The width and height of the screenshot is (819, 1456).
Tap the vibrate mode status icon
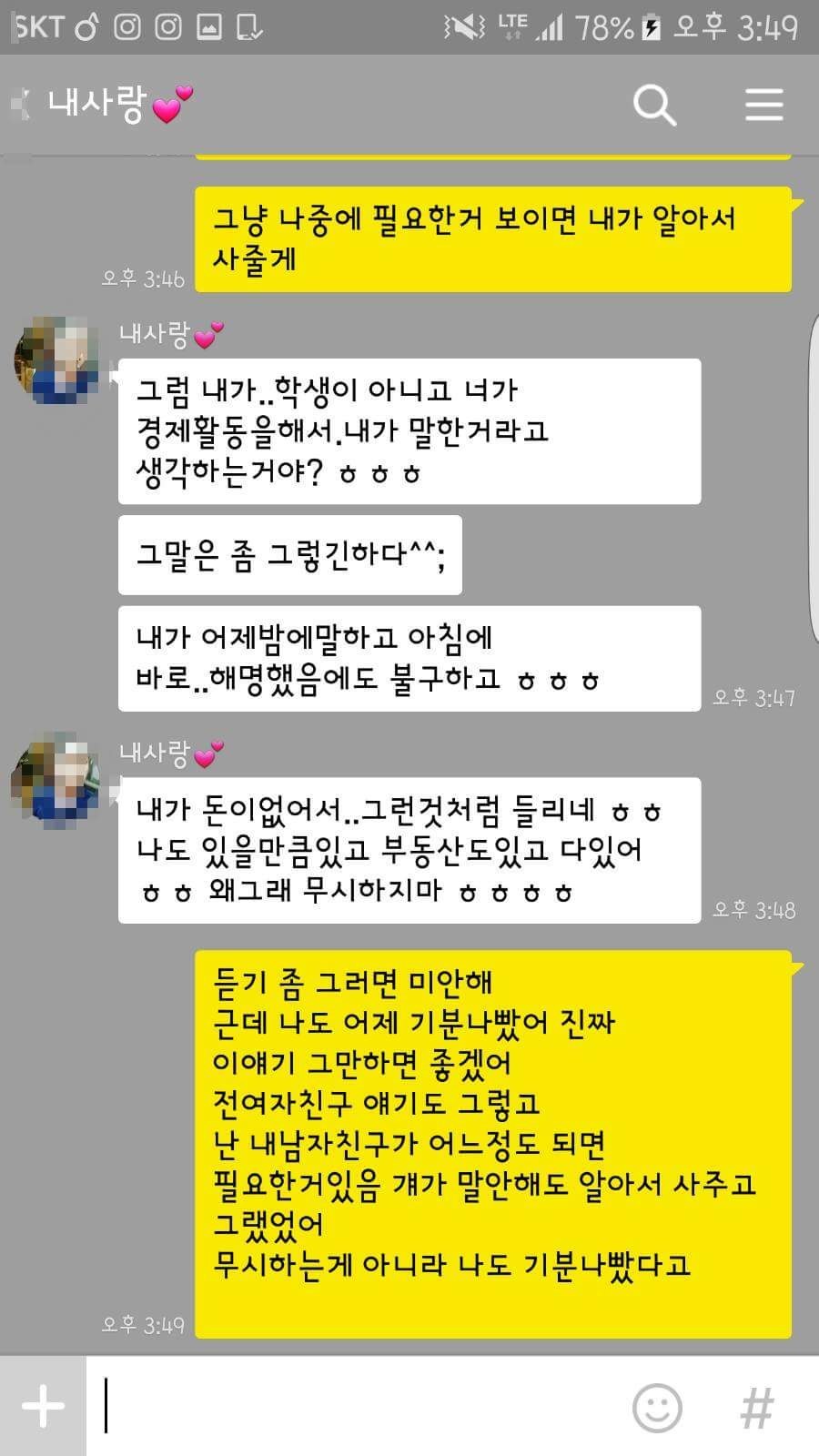(x=464, y=25)
